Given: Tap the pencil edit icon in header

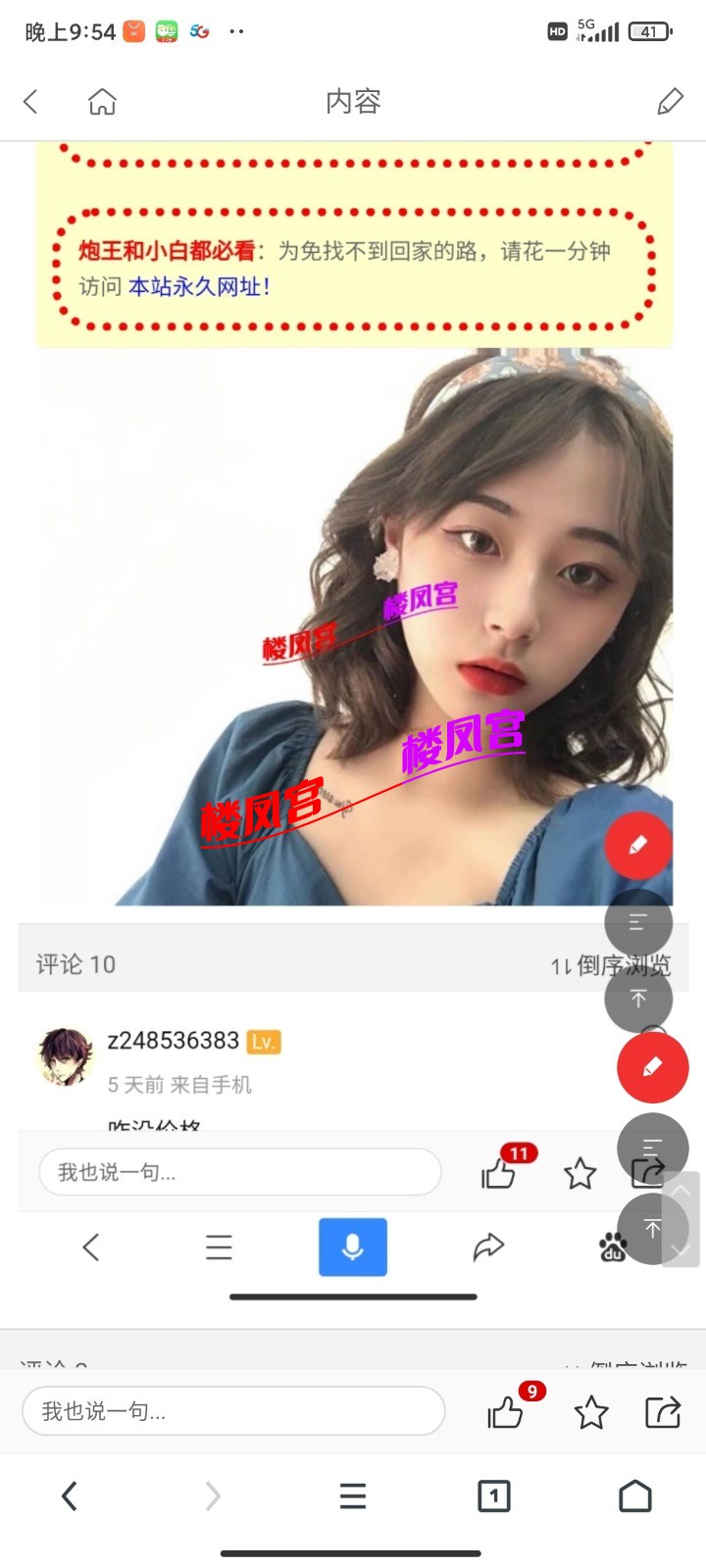Looking at the screenshot, I should (670, 101).
